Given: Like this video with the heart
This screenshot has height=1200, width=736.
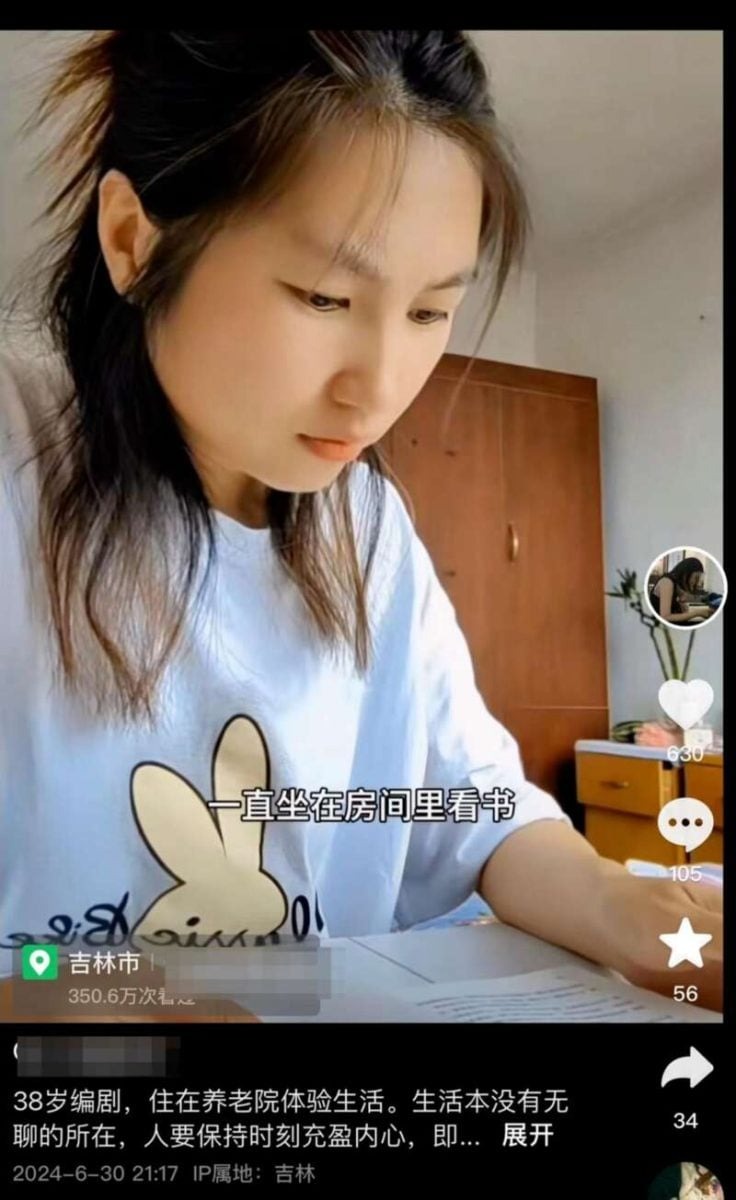Looking at the screenshot, I should coord(685,704).
